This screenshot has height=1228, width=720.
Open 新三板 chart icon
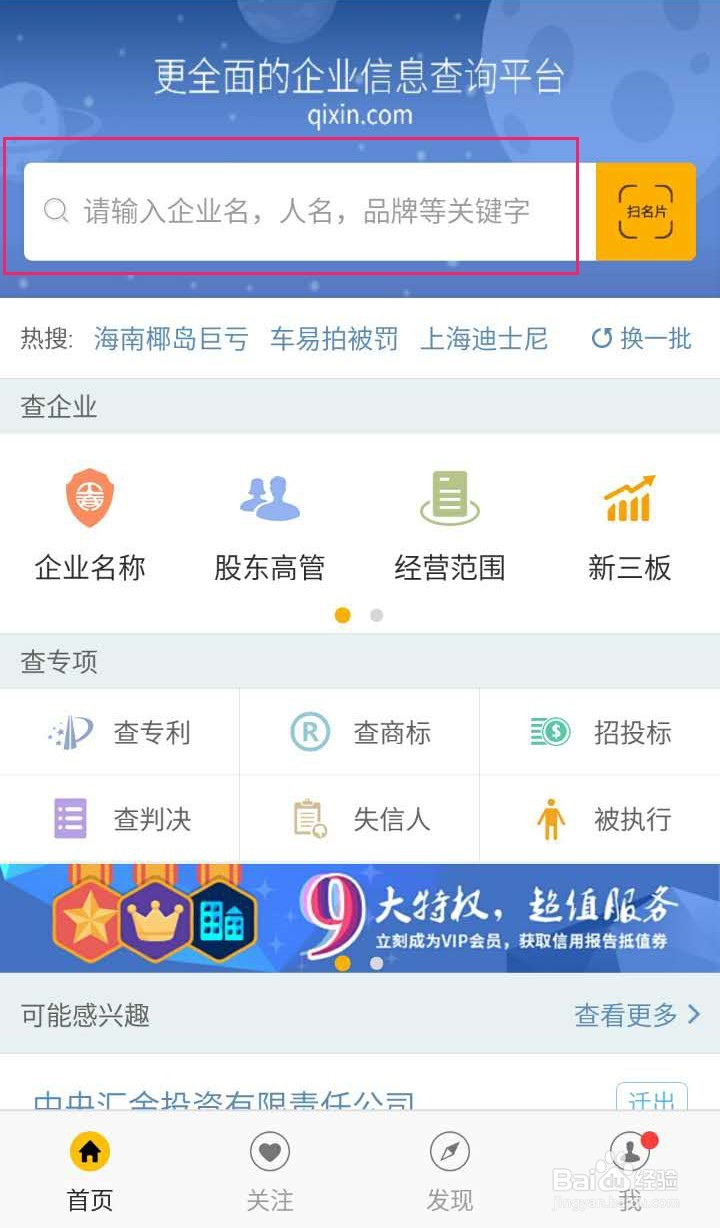pos(629,497)
